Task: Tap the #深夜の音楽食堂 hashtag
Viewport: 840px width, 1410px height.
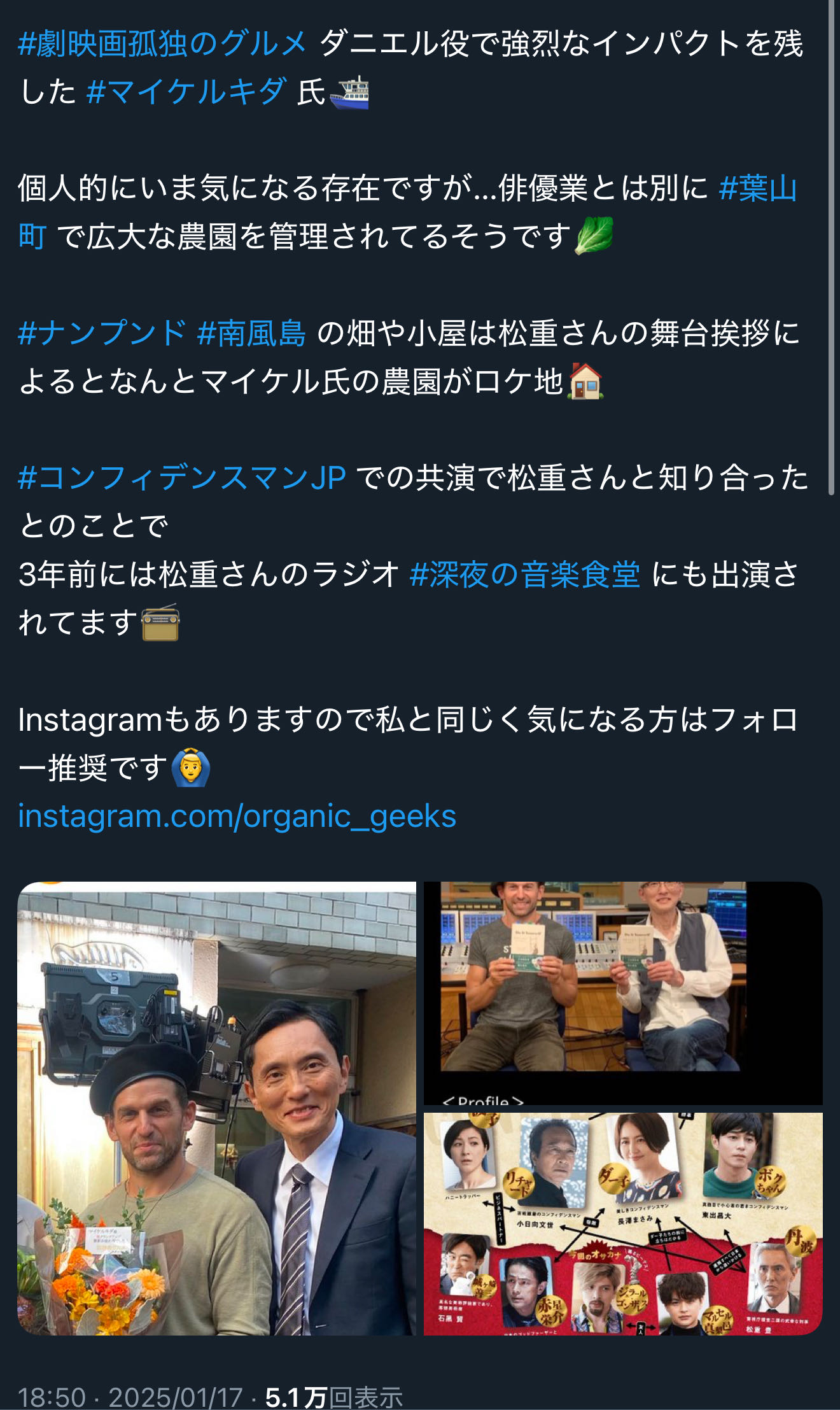Action: pos(525,575)
